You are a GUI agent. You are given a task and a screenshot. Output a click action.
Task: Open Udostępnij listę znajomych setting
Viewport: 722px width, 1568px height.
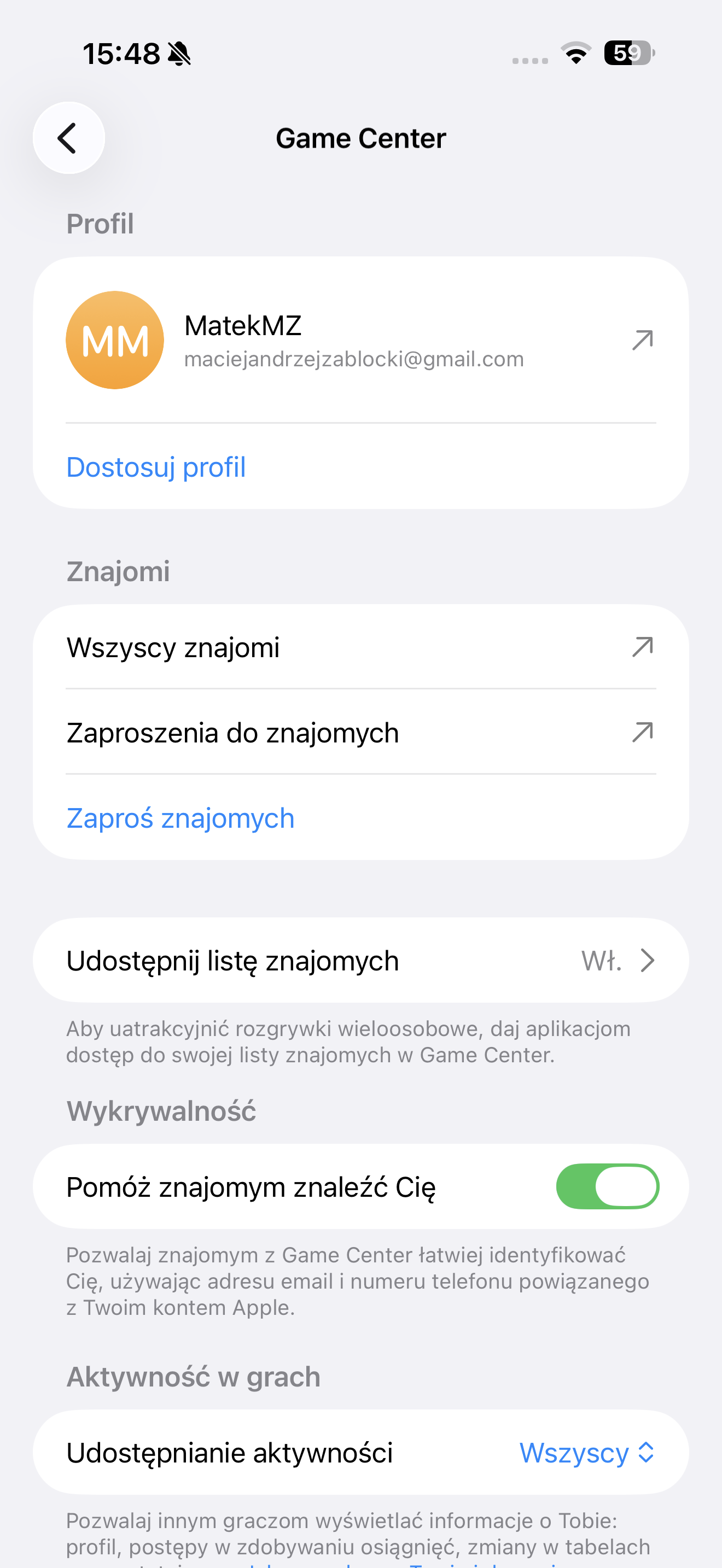pos(360,961)
